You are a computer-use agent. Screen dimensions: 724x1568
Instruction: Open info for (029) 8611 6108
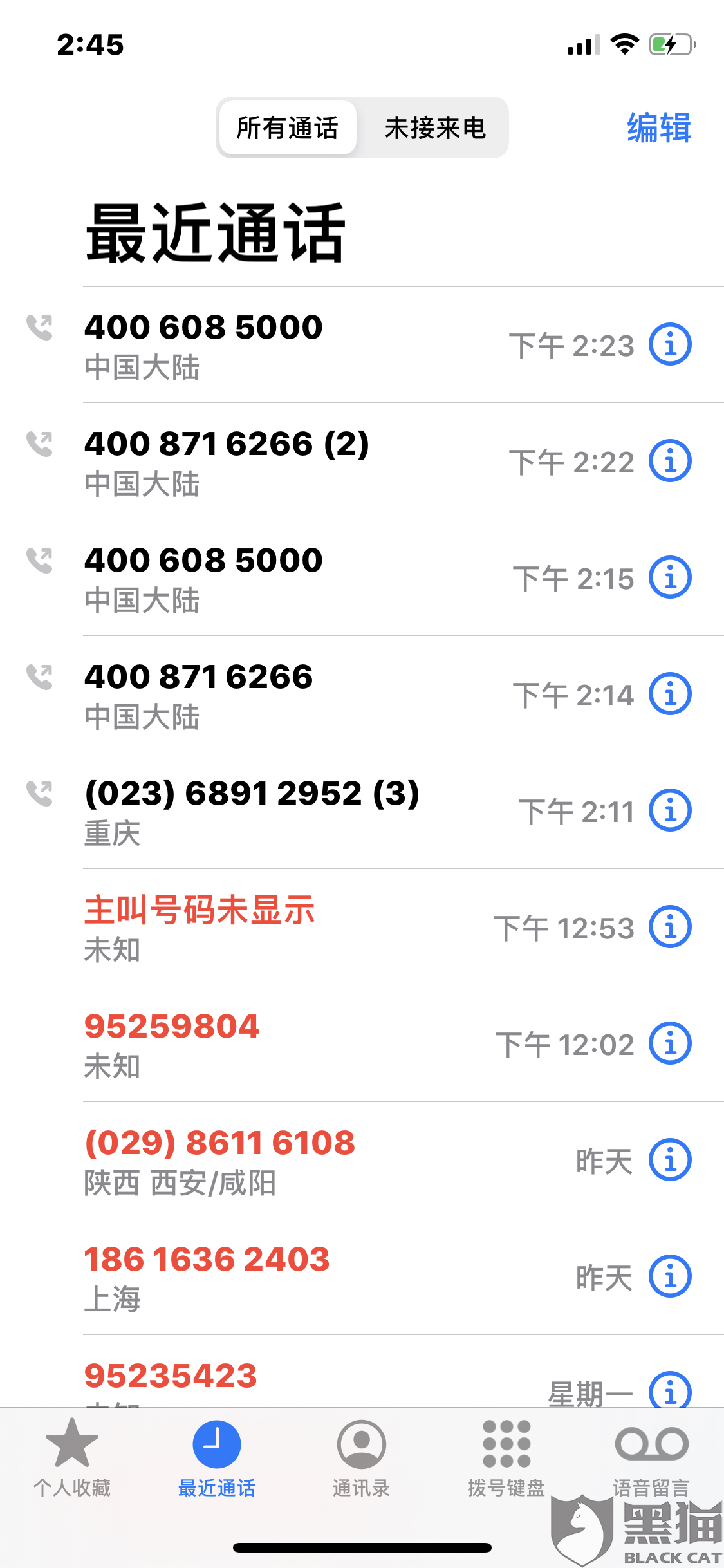tap(670, 1160)
